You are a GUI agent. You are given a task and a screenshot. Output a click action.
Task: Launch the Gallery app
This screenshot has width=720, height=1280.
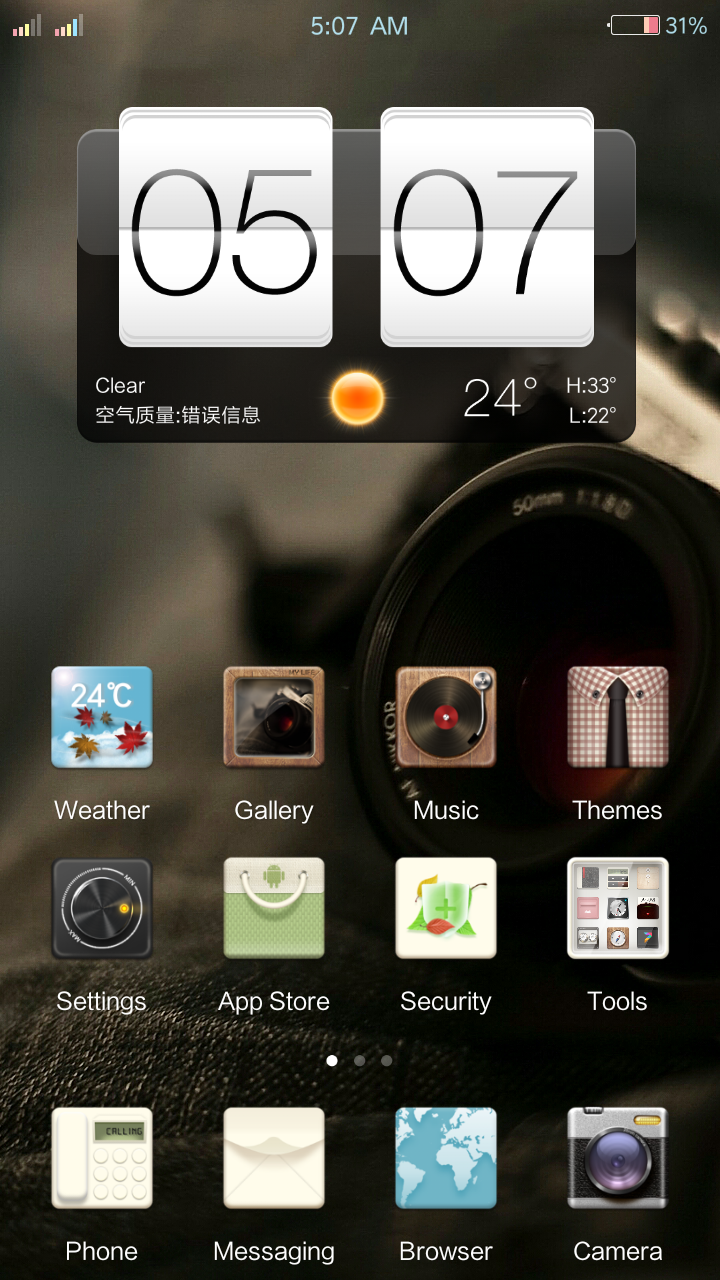click(x=274, y=717)
